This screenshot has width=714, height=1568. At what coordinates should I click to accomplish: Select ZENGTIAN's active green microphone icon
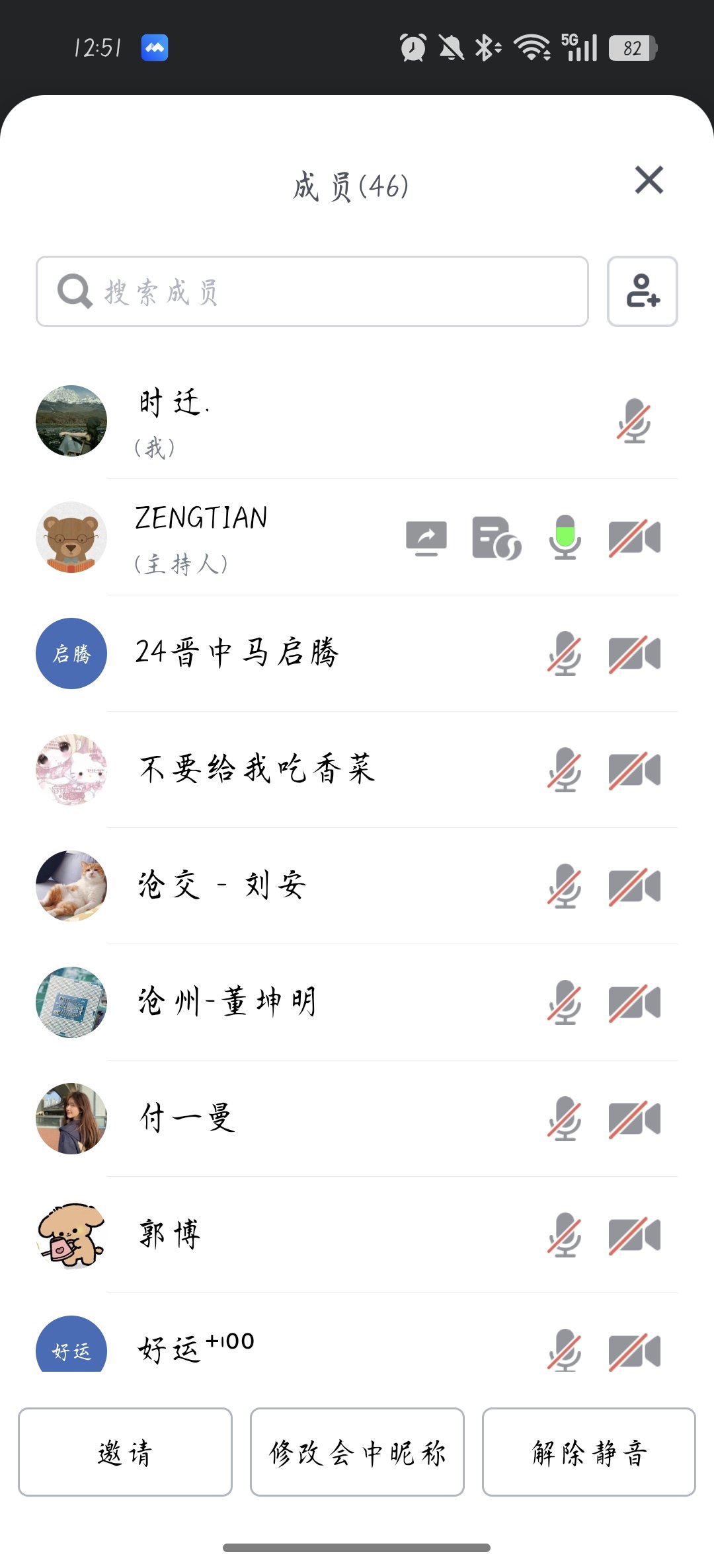[564, 537]
